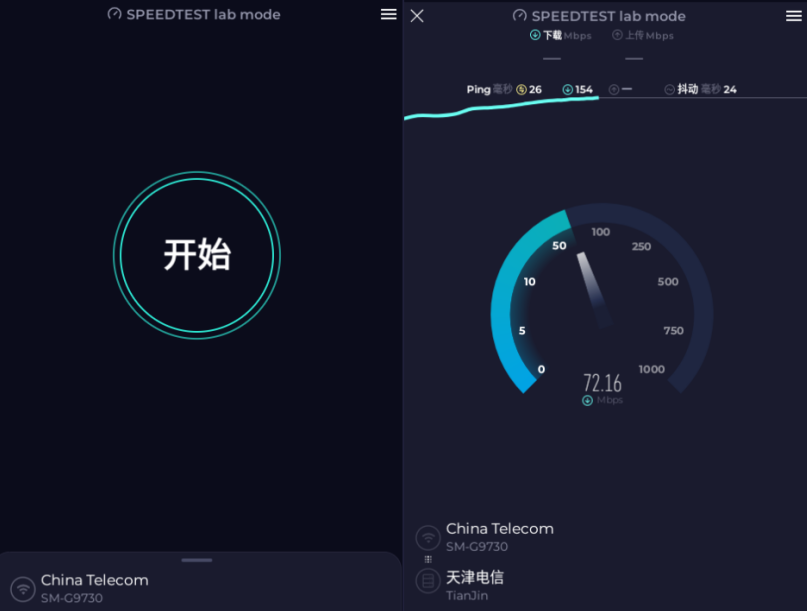Screen dimensions: 807x611
Task: Close the running speed test
Action: point(417,15)
